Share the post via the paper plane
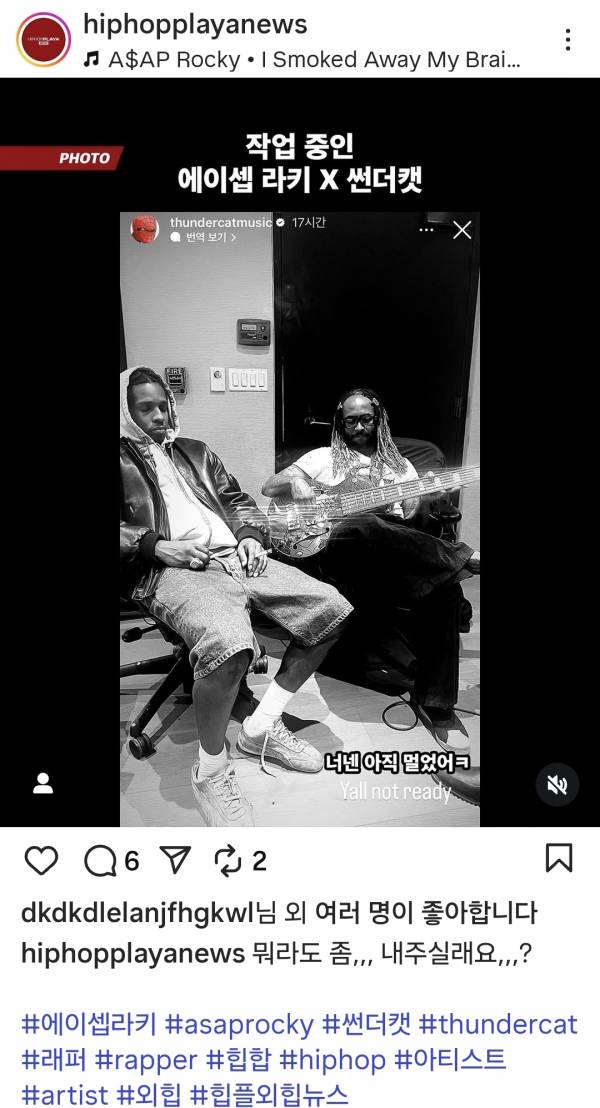600x1108 pixels. click(175, 860)
